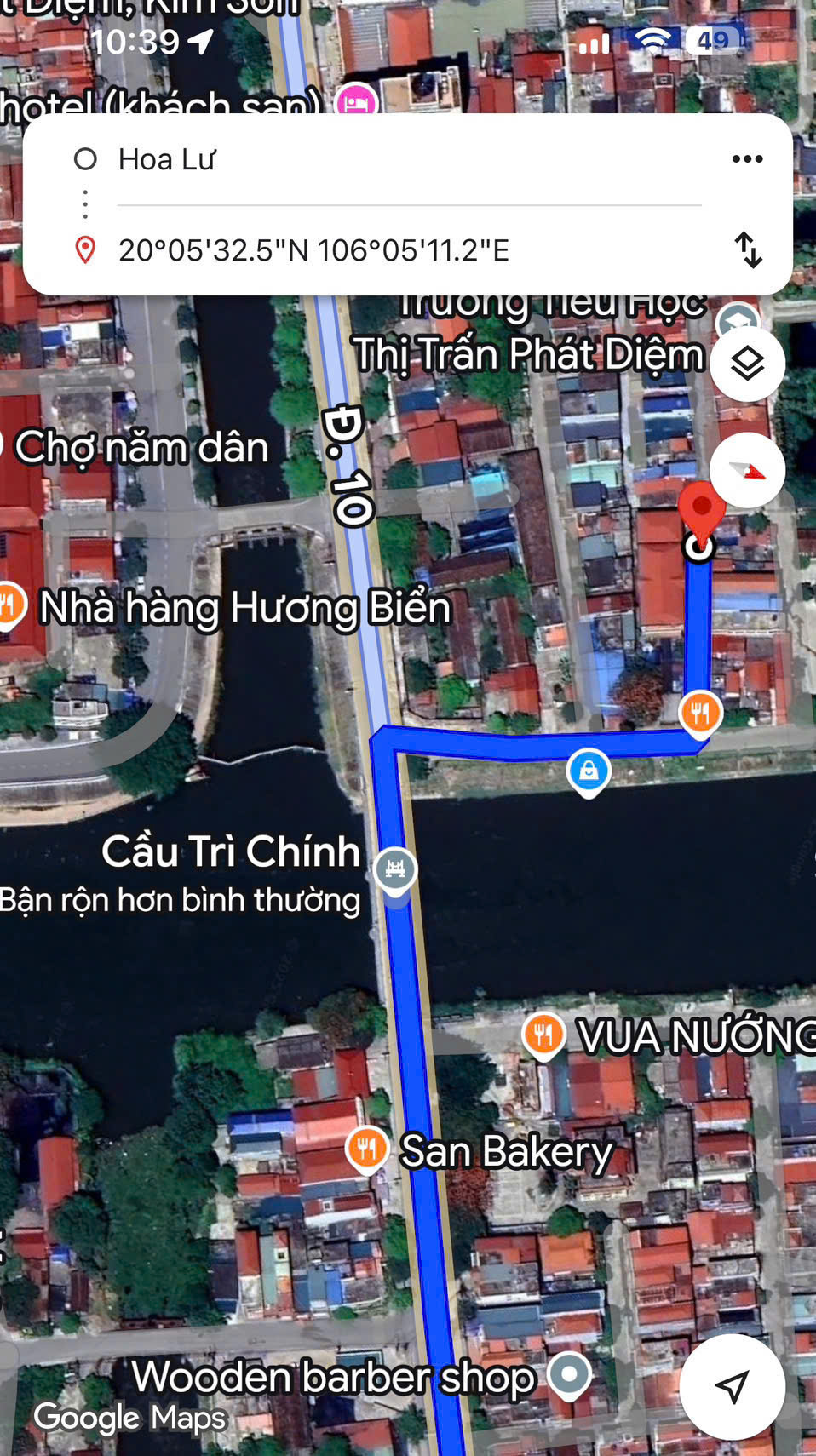This screenshot has width=816, height=1456.
Task: Center map on my current location
Action: click(x=732, y=1386)
